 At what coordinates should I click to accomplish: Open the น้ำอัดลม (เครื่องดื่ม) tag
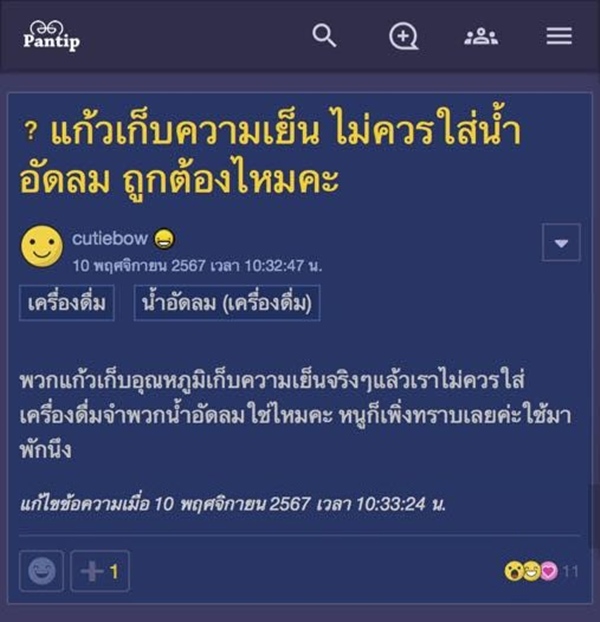(x=226, y=303)
